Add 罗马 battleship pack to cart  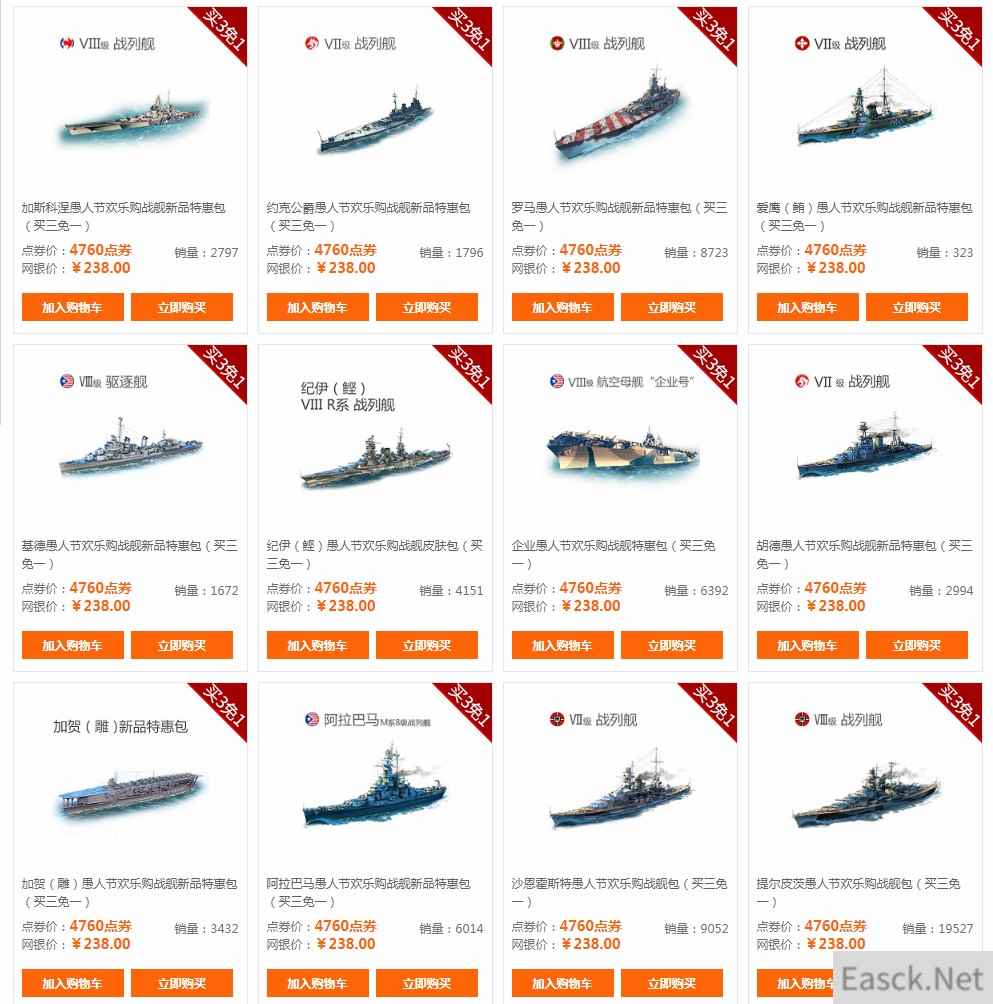click(562, 307)
